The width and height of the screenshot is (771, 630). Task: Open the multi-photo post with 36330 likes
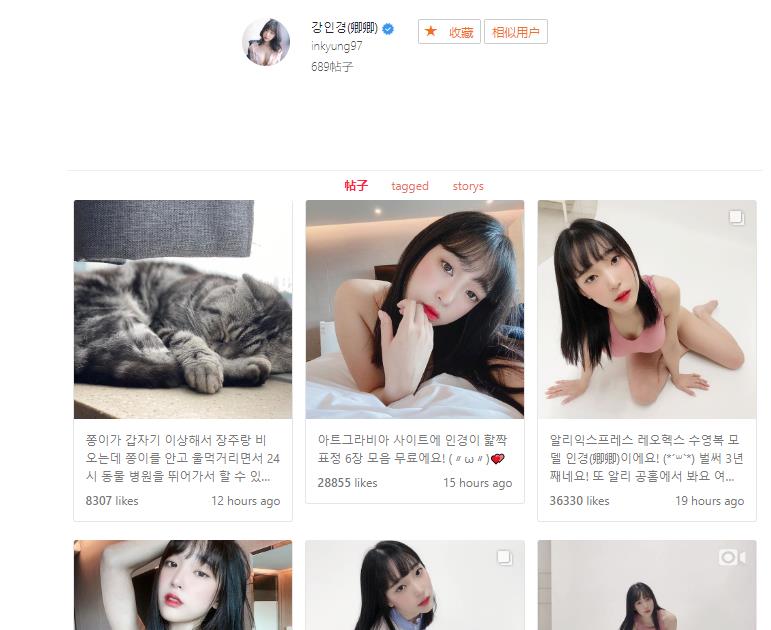[x=646, y=310]
